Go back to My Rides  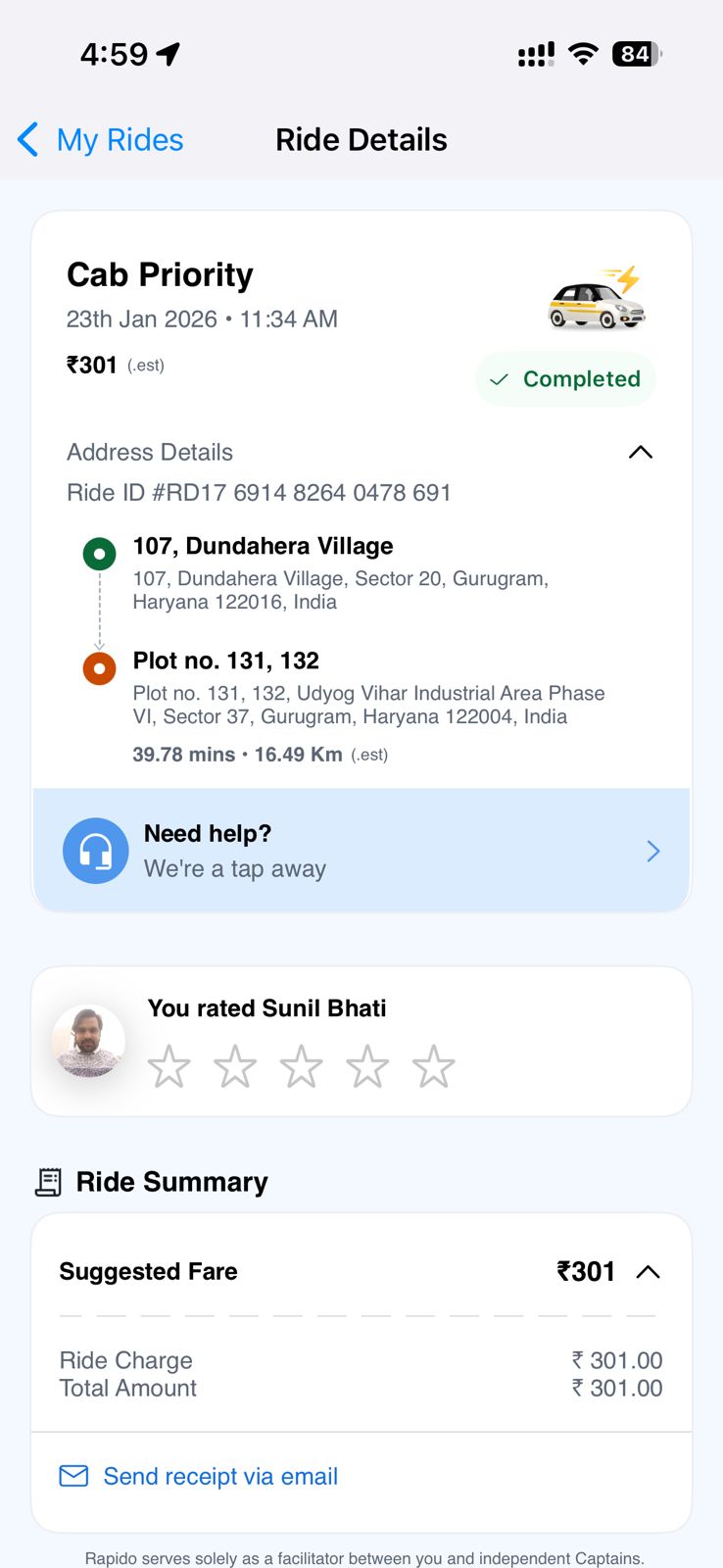pyautogui.click(x=101, y=140)
